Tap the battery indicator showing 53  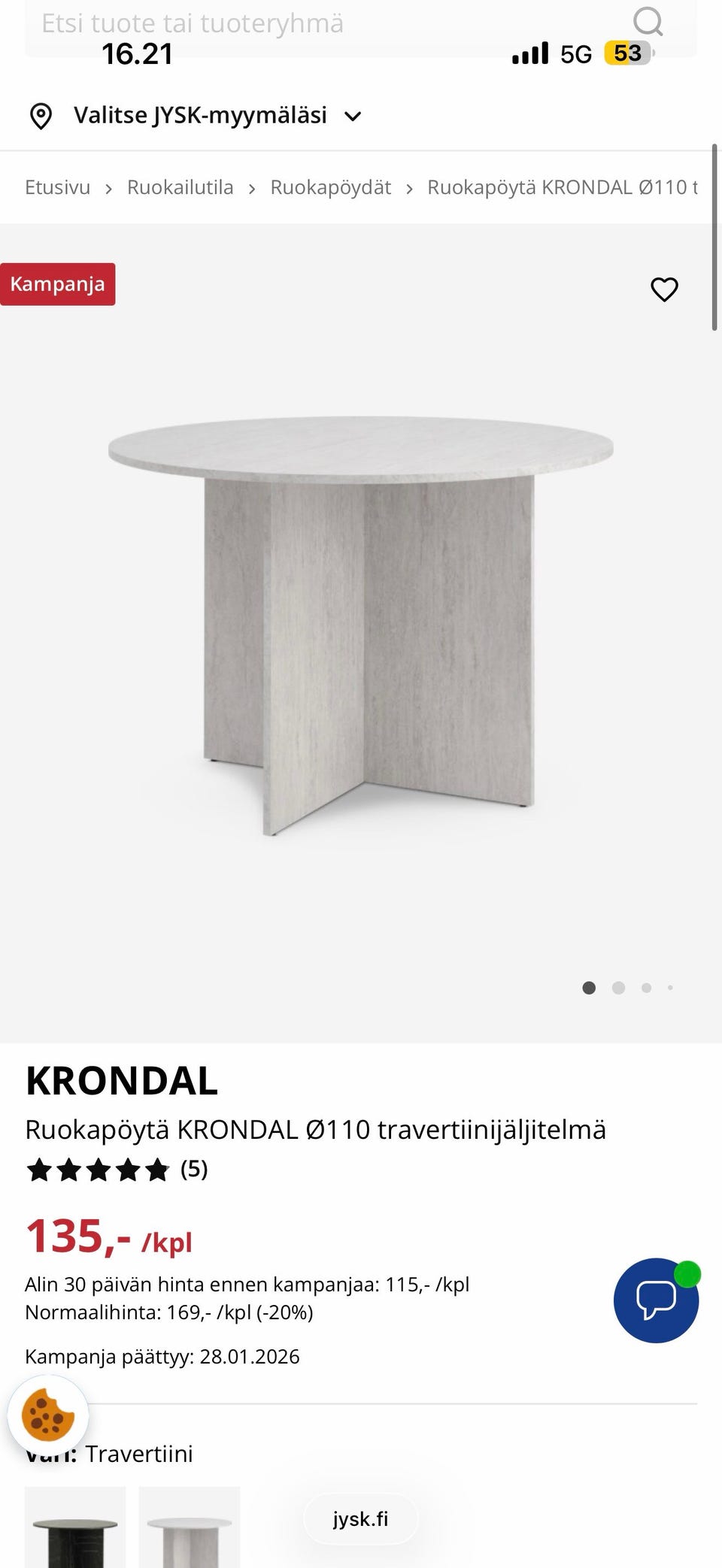626,53
